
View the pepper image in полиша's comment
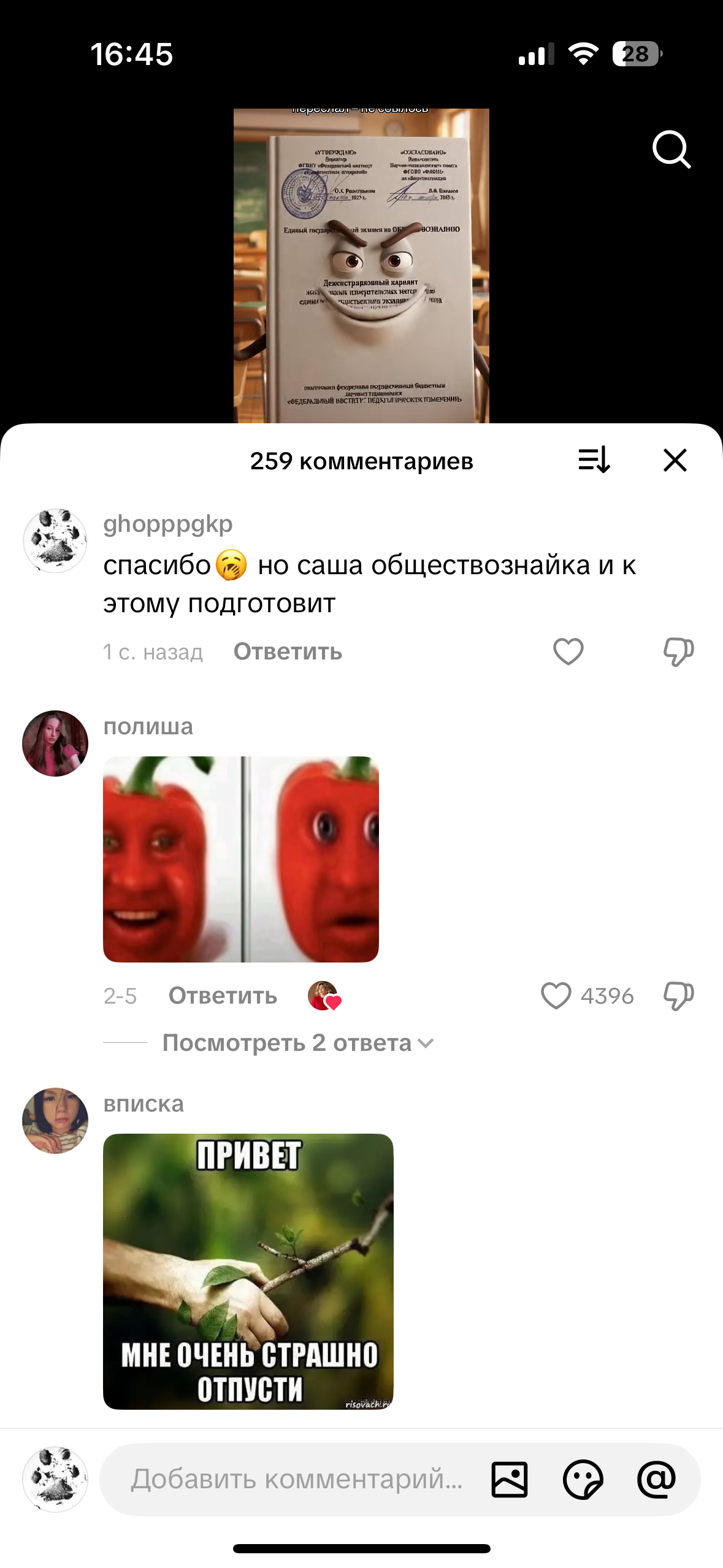click(x=240, y=859)
